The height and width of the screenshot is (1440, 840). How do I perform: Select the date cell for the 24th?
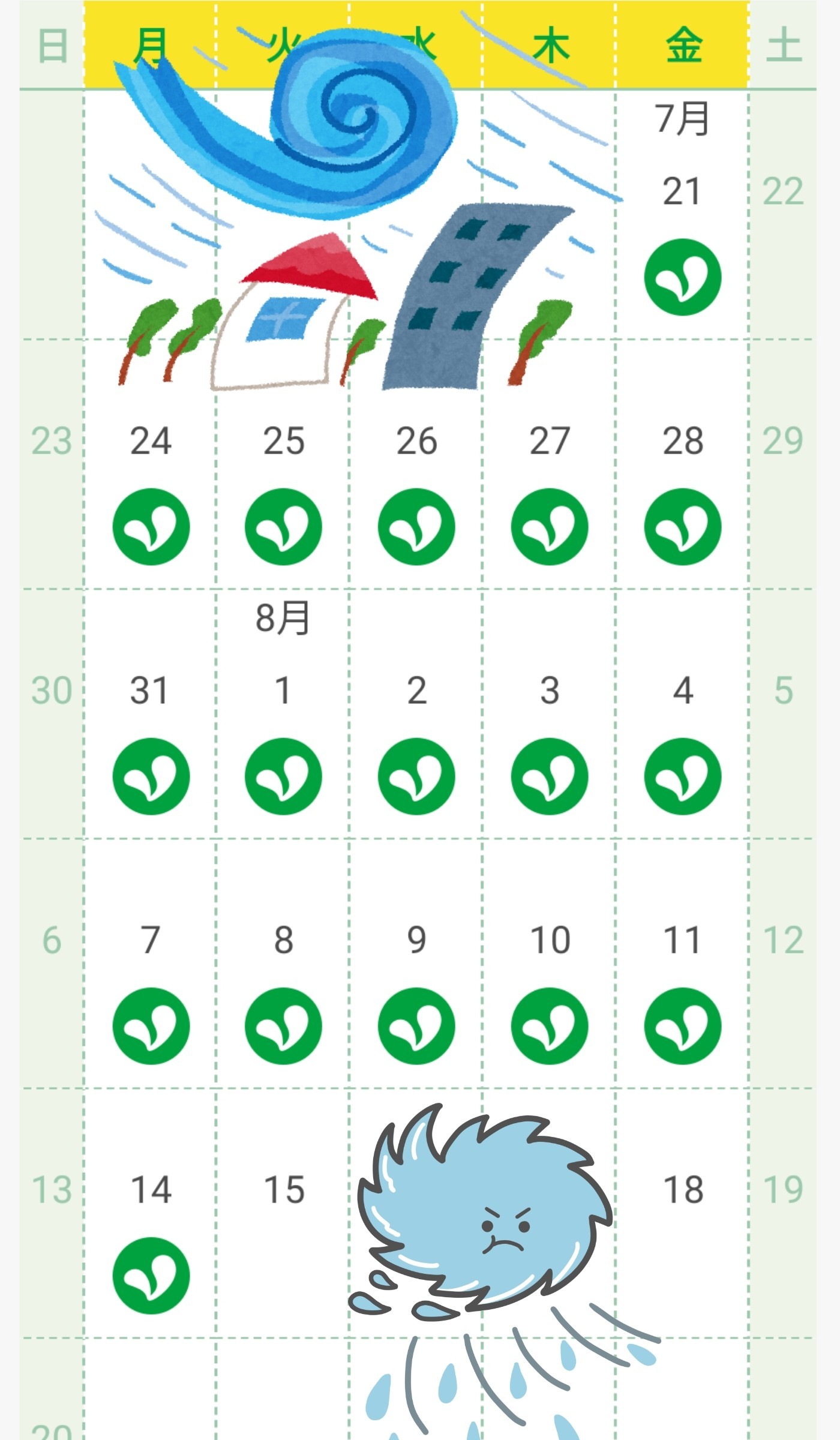coord(150,464)
